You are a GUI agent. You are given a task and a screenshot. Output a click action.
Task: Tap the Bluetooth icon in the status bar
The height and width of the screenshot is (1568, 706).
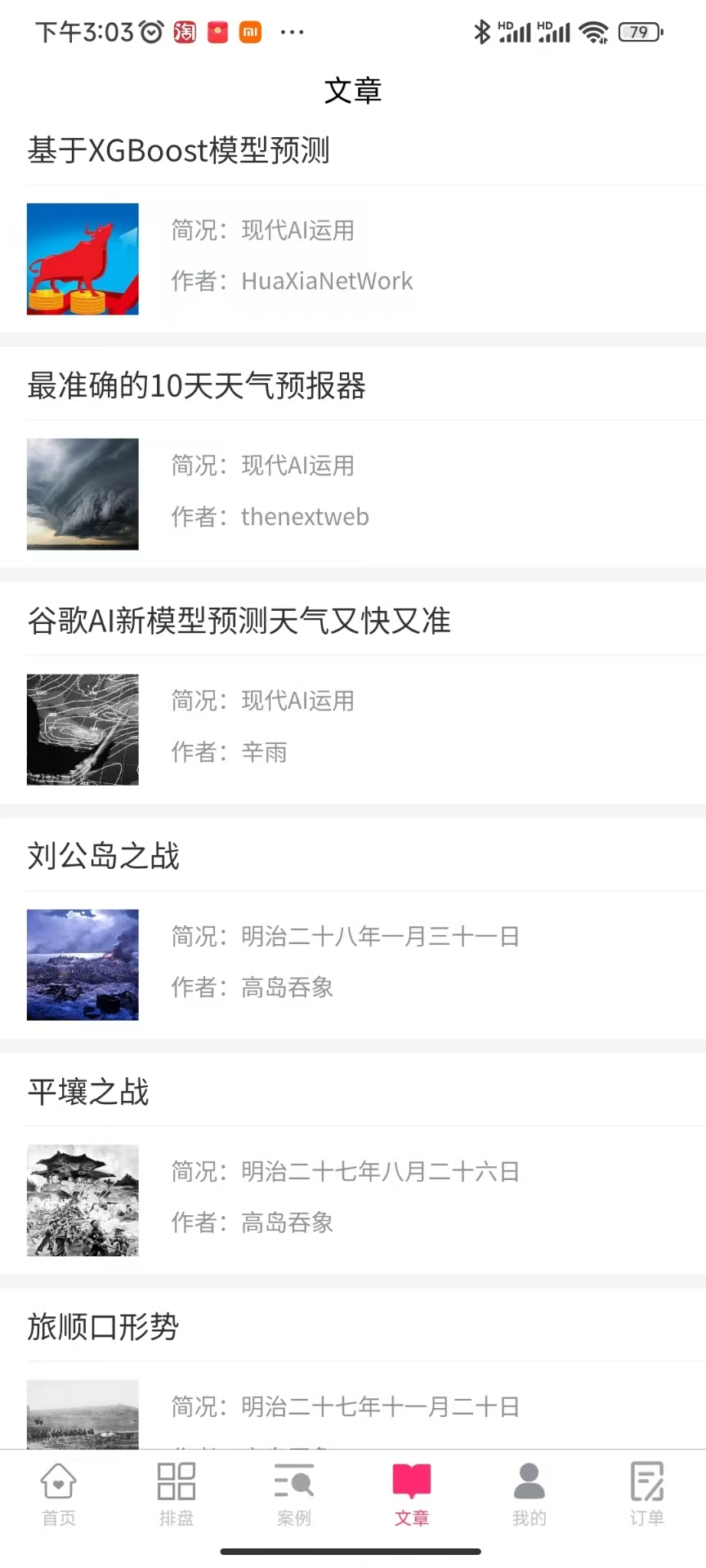(x=482, y=31)
